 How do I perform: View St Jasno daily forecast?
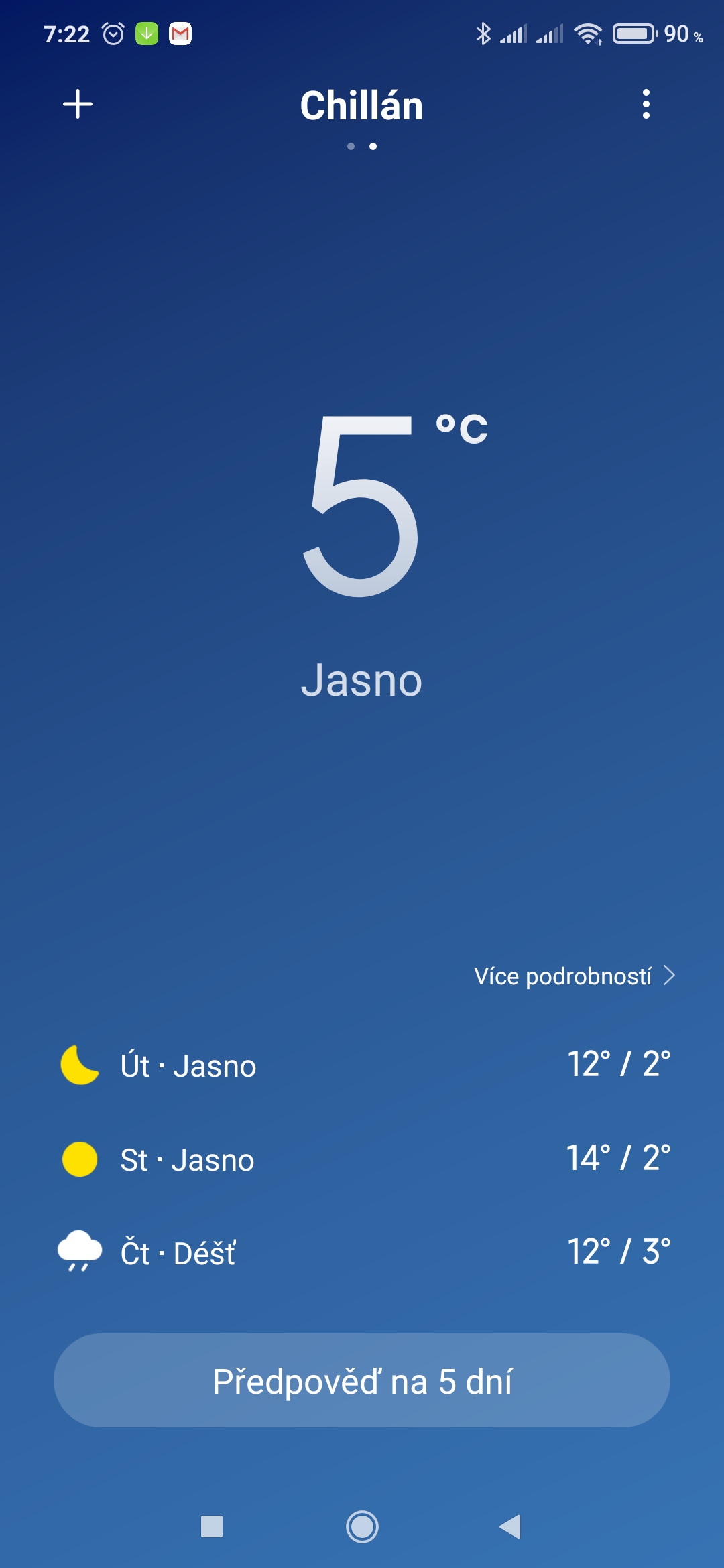pyautogui.click(x=362, y=1159)
